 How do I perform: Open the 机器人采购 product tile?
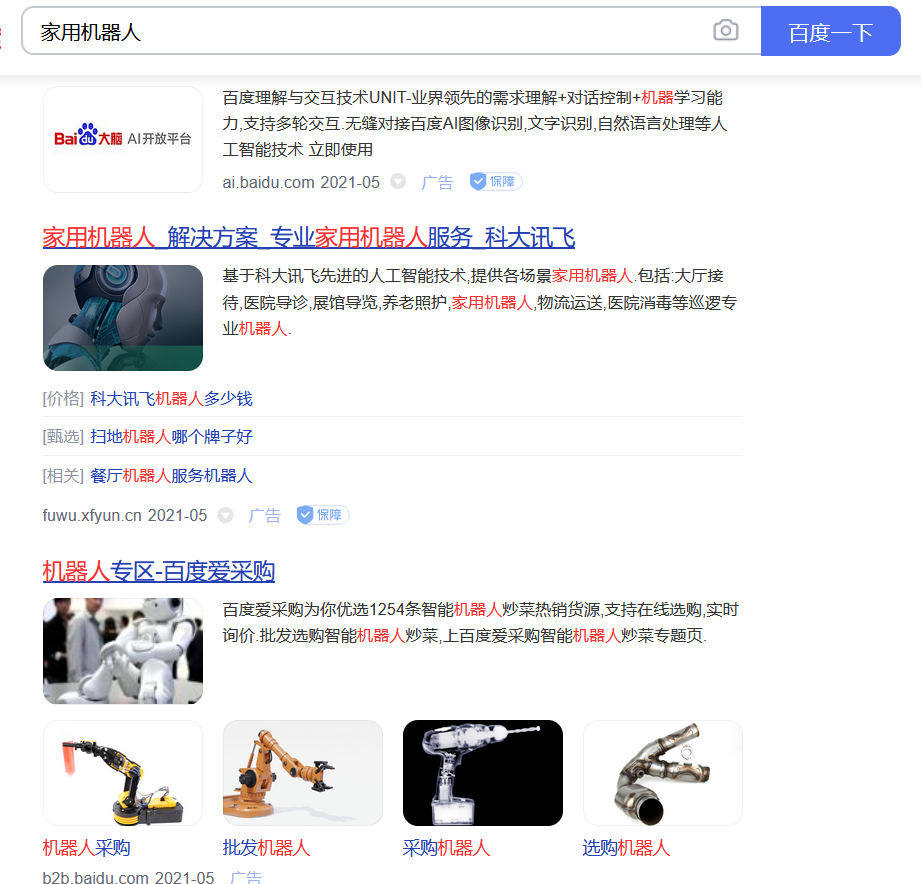[x=122, y=773]
